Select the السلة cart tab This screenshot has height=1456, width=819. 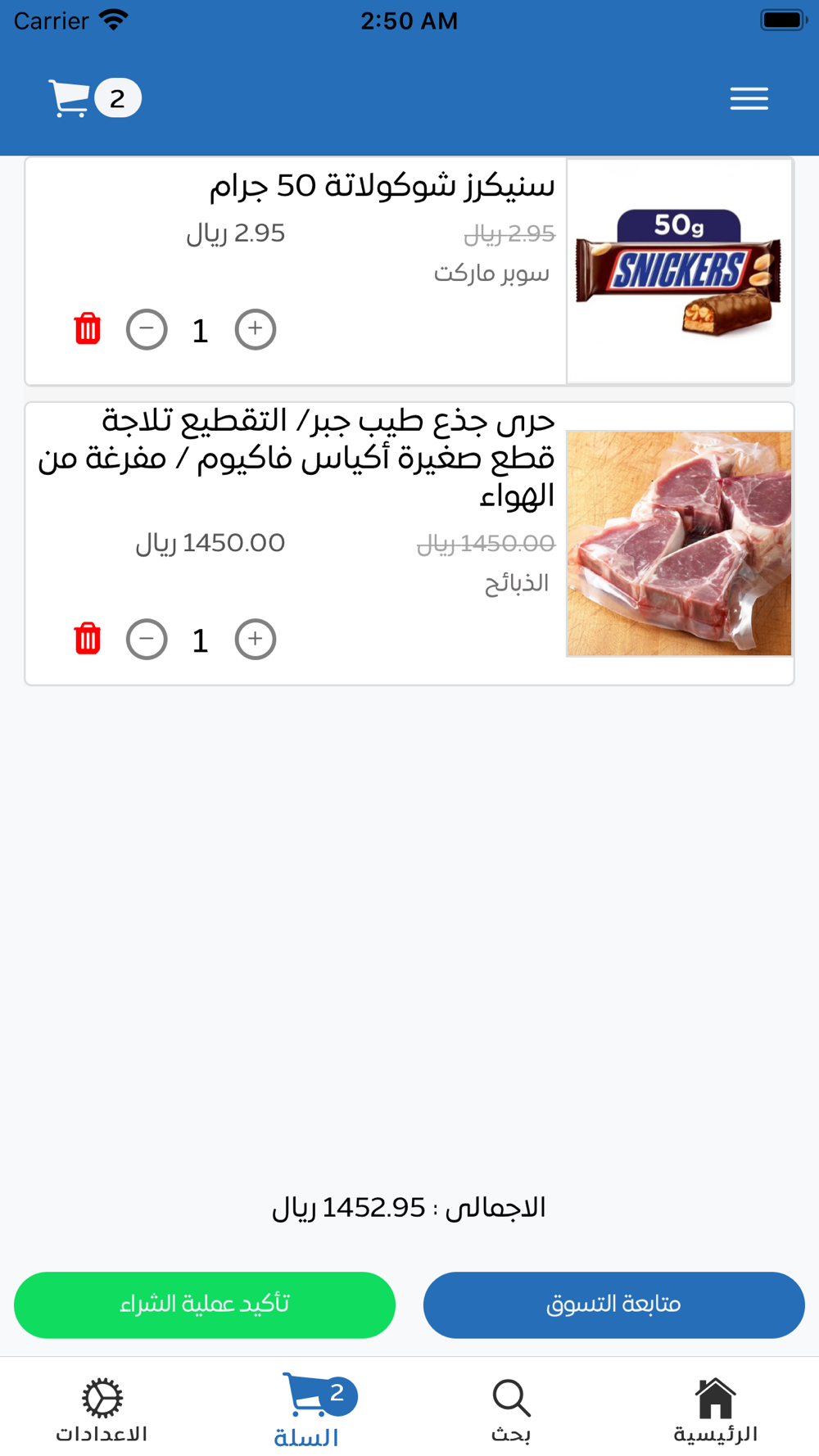click(308, 1410)
